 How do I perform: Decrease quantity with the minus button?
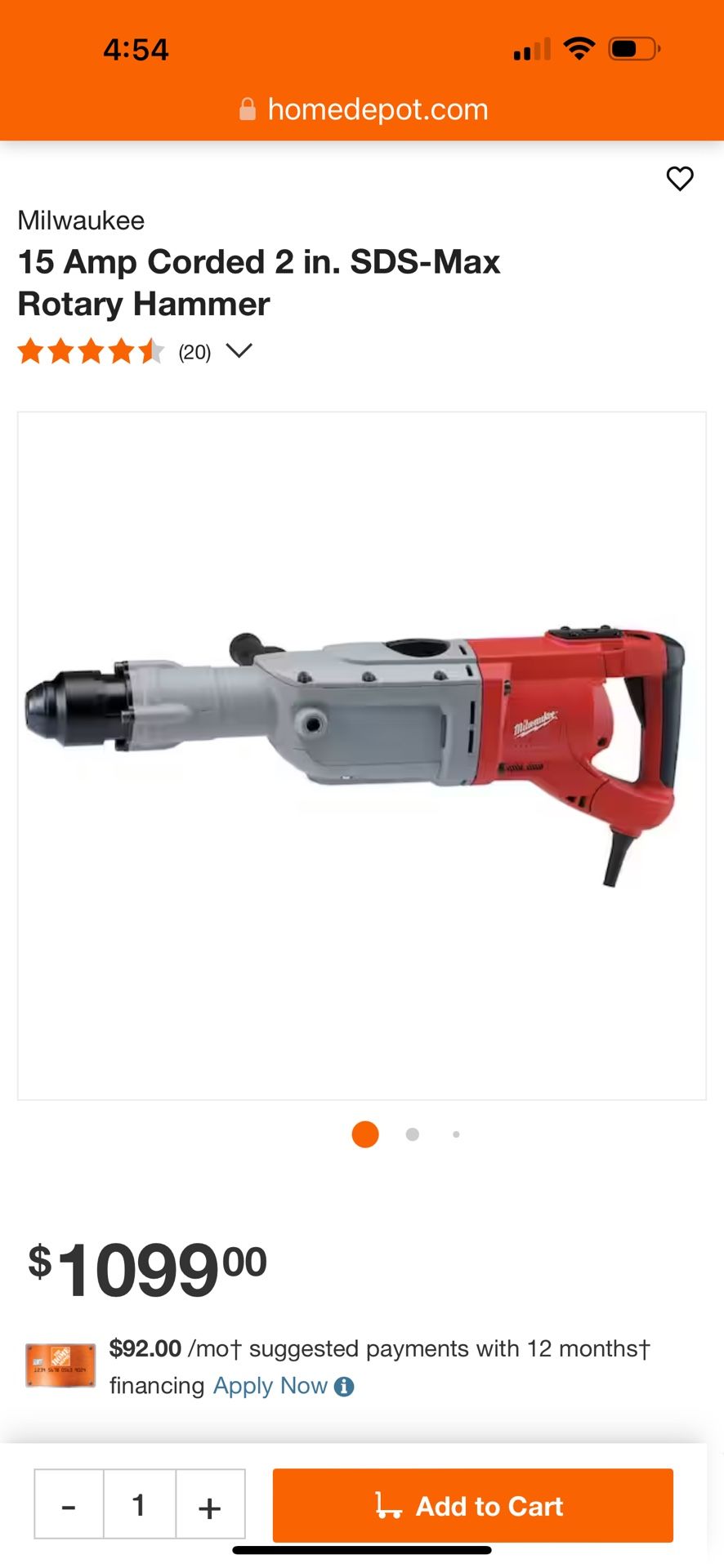[x=69, y=1505]
